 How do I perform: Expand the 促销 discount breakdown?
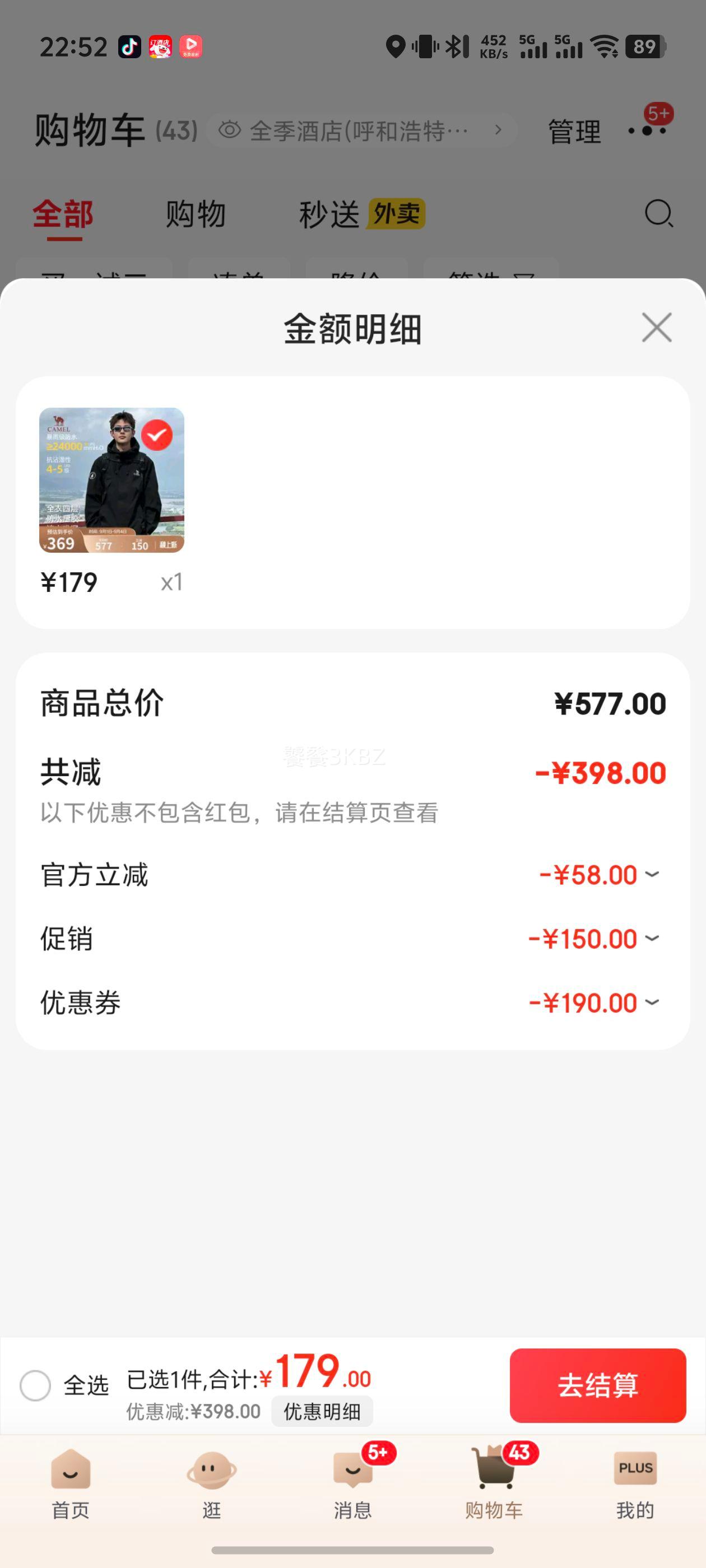(652, 939)
